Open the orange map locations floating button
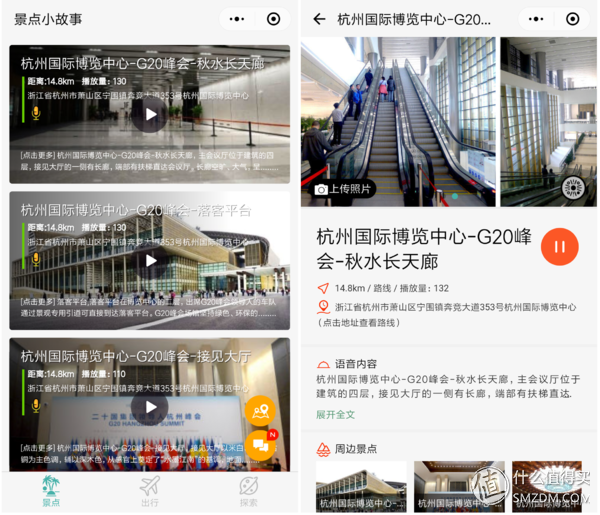Viewport: 600px width, 515px height. (x=261, y=411)
